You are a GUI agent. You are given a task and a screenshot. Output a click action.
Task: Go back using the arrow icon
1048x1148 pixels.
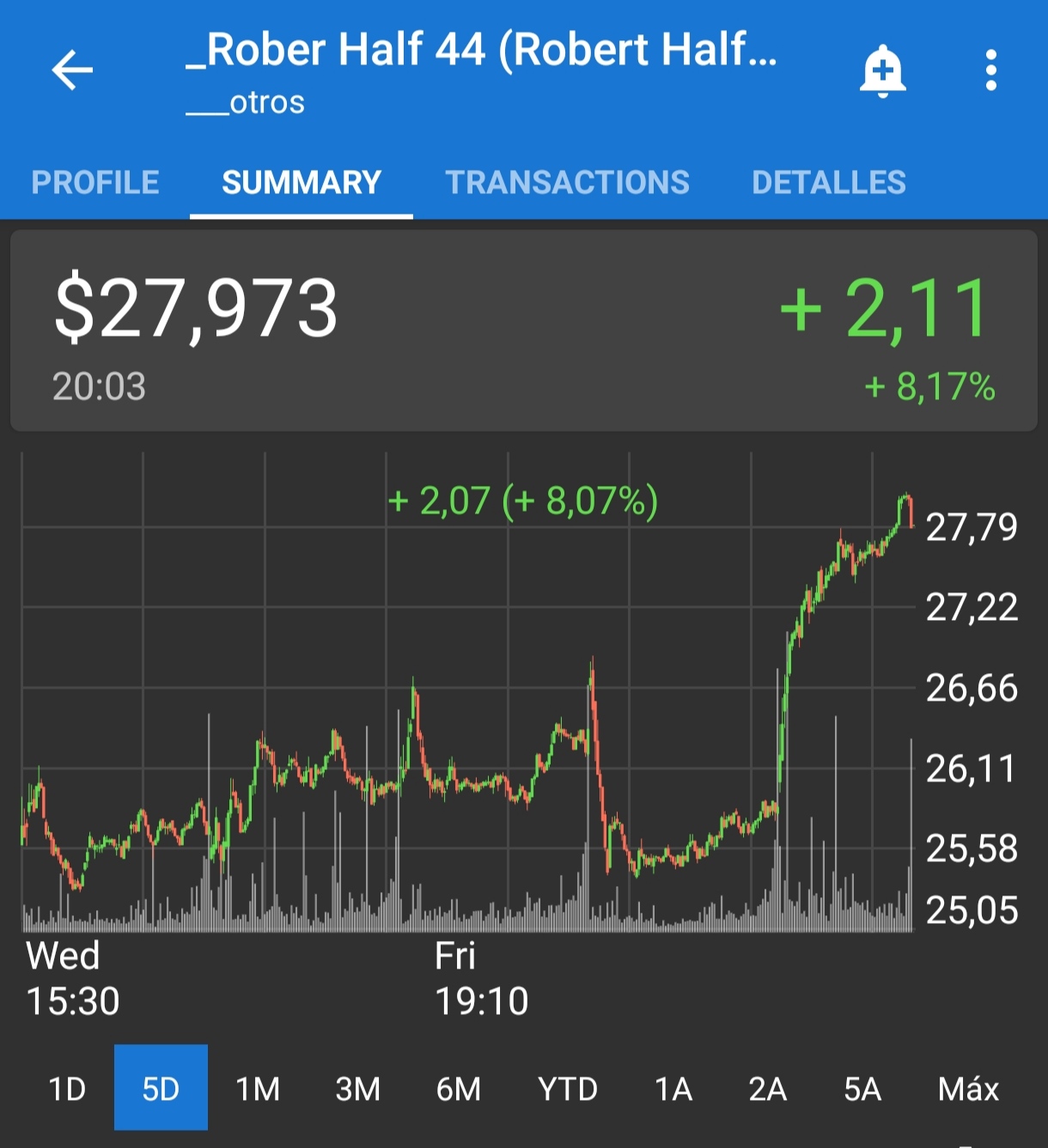pos(72,70)
